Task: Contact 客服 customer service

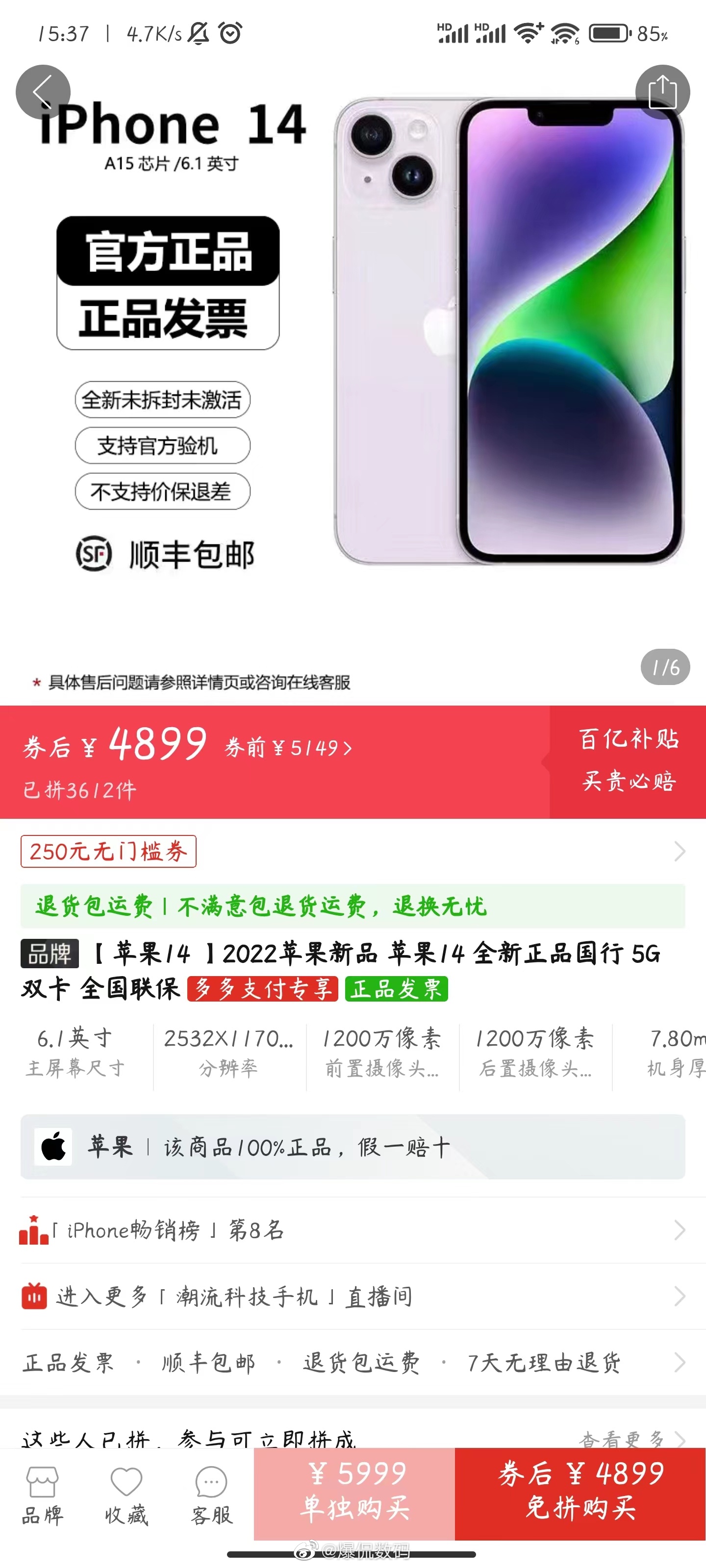Action: pyautogui.click(x=211, y=1495)
